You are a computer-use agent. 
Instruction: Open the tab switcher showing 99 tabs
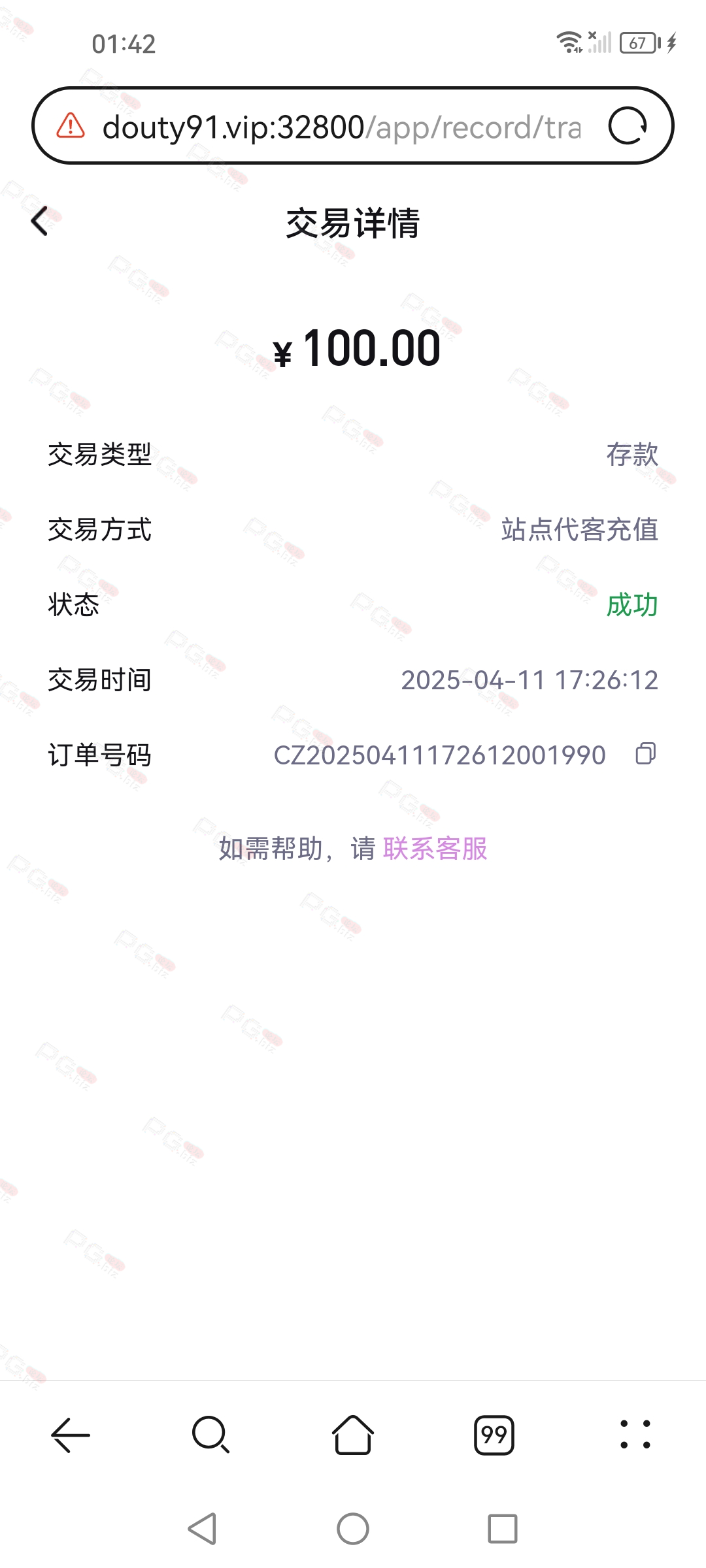(494, 1435)
